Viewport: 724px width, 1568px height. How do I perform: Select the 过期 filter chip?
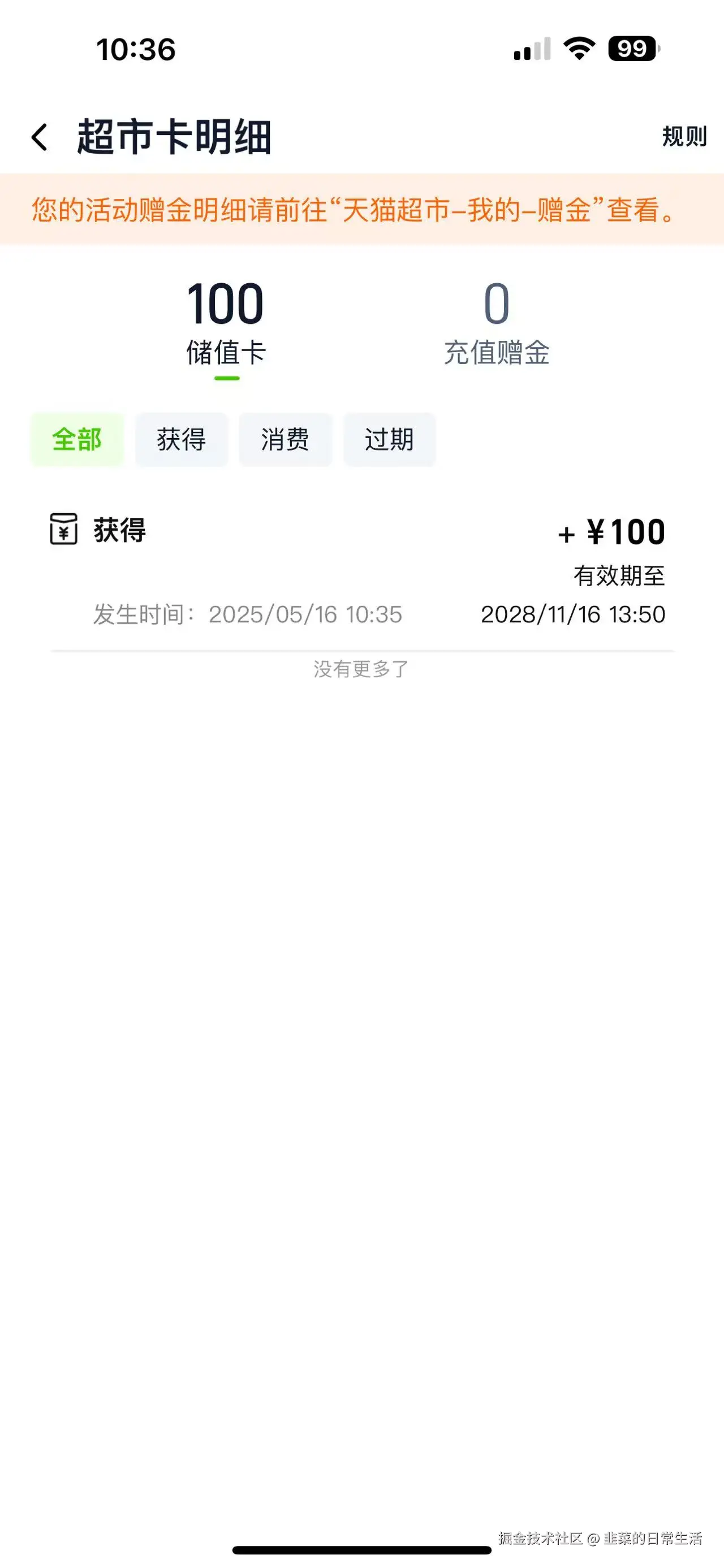click(389, 439)
